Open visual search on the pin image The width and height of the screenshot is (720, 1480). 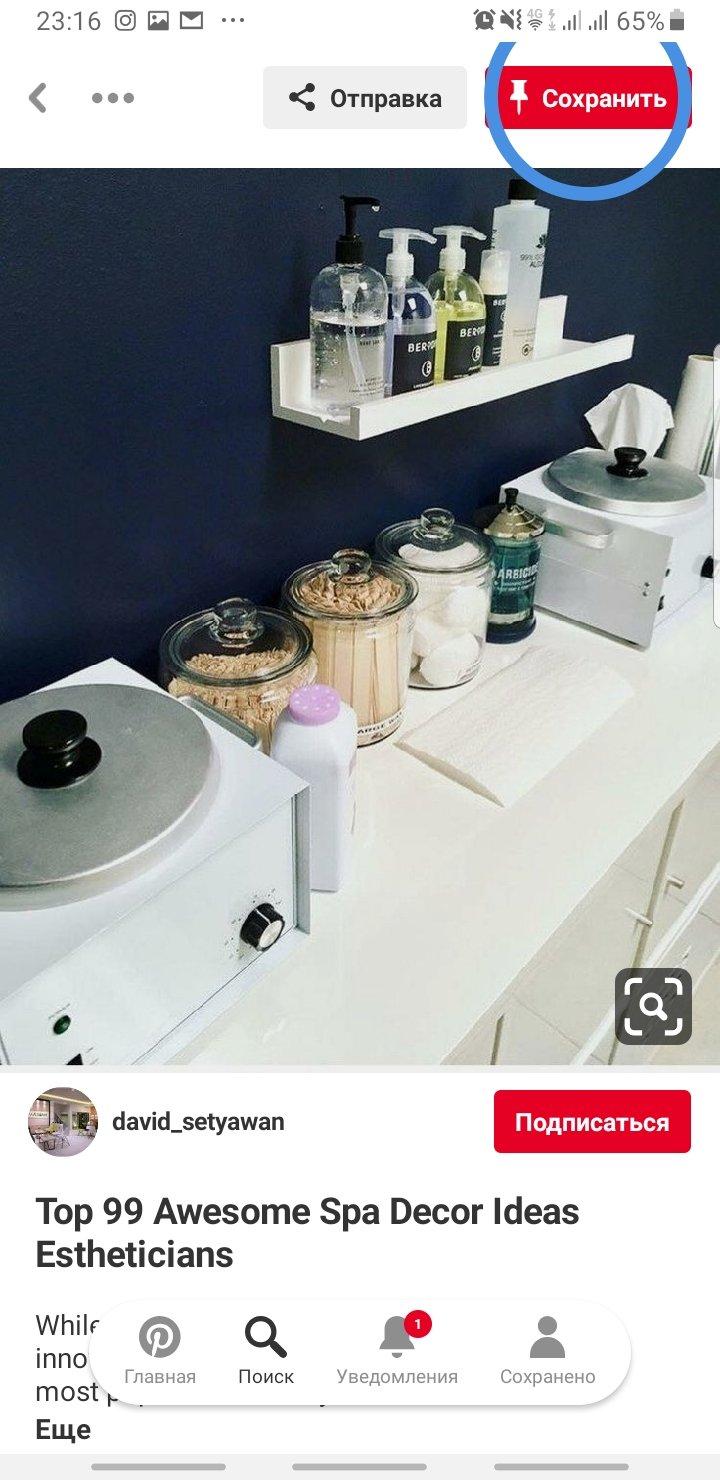[653, 1006]
